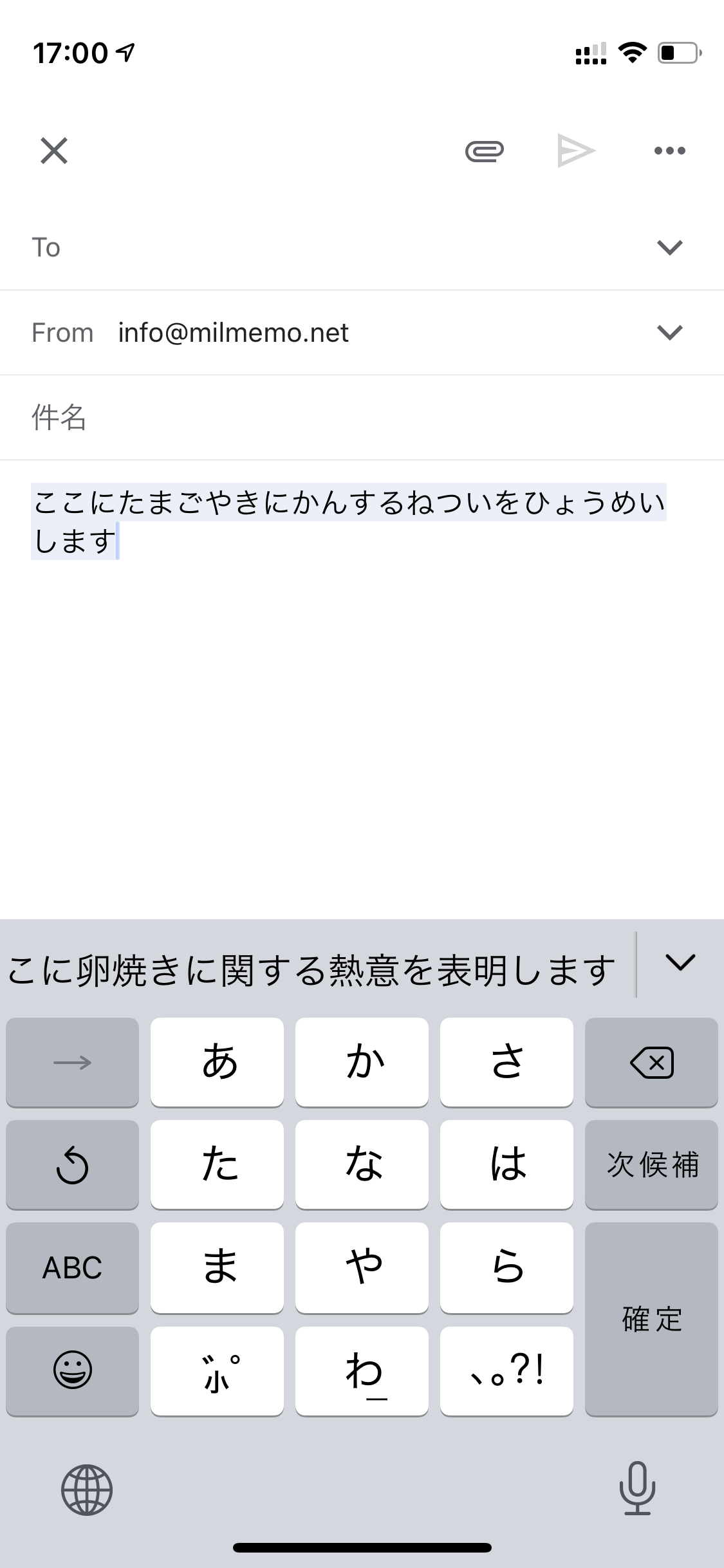This screenshot has width=724, height=1568.
Task: Start dictation with the microphone icon
Action: point(637,1488)
